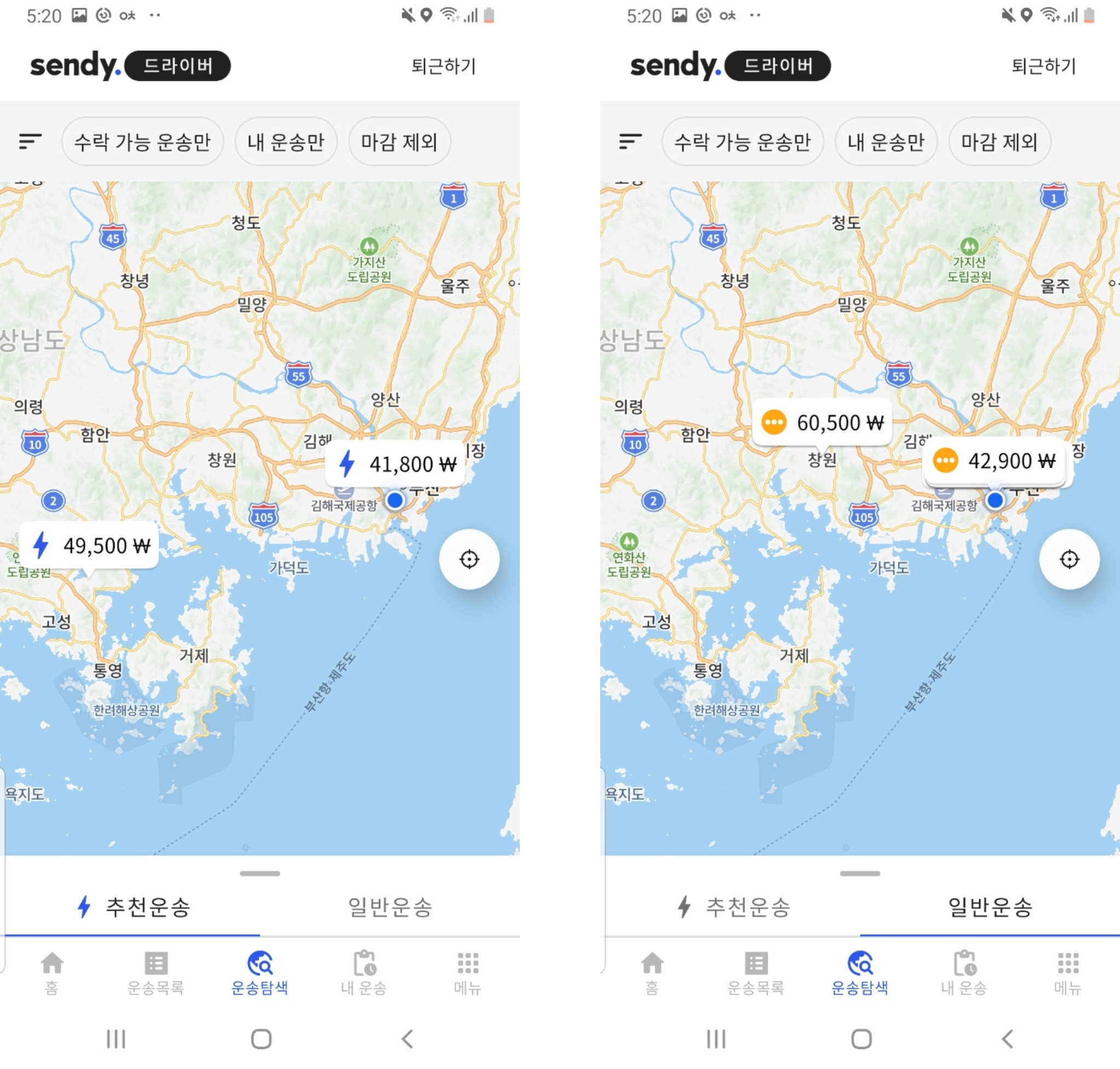The width and height of the screenshot is (1120, 1069).
Task: Tap 퇴근하기 on the left screen
Action: point(443,66)
